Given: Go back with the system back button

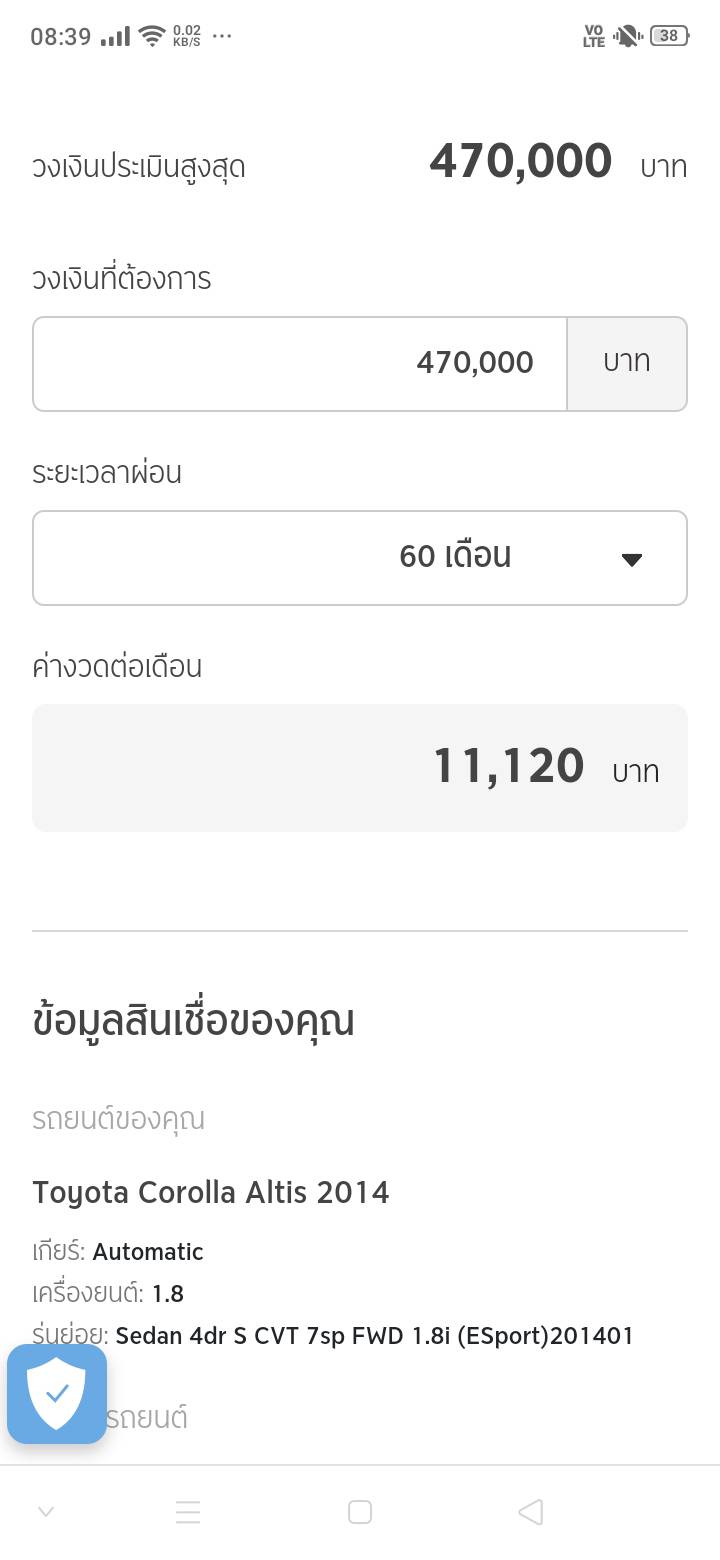Looking at the screenshot, I should [x=531, y=1512].
